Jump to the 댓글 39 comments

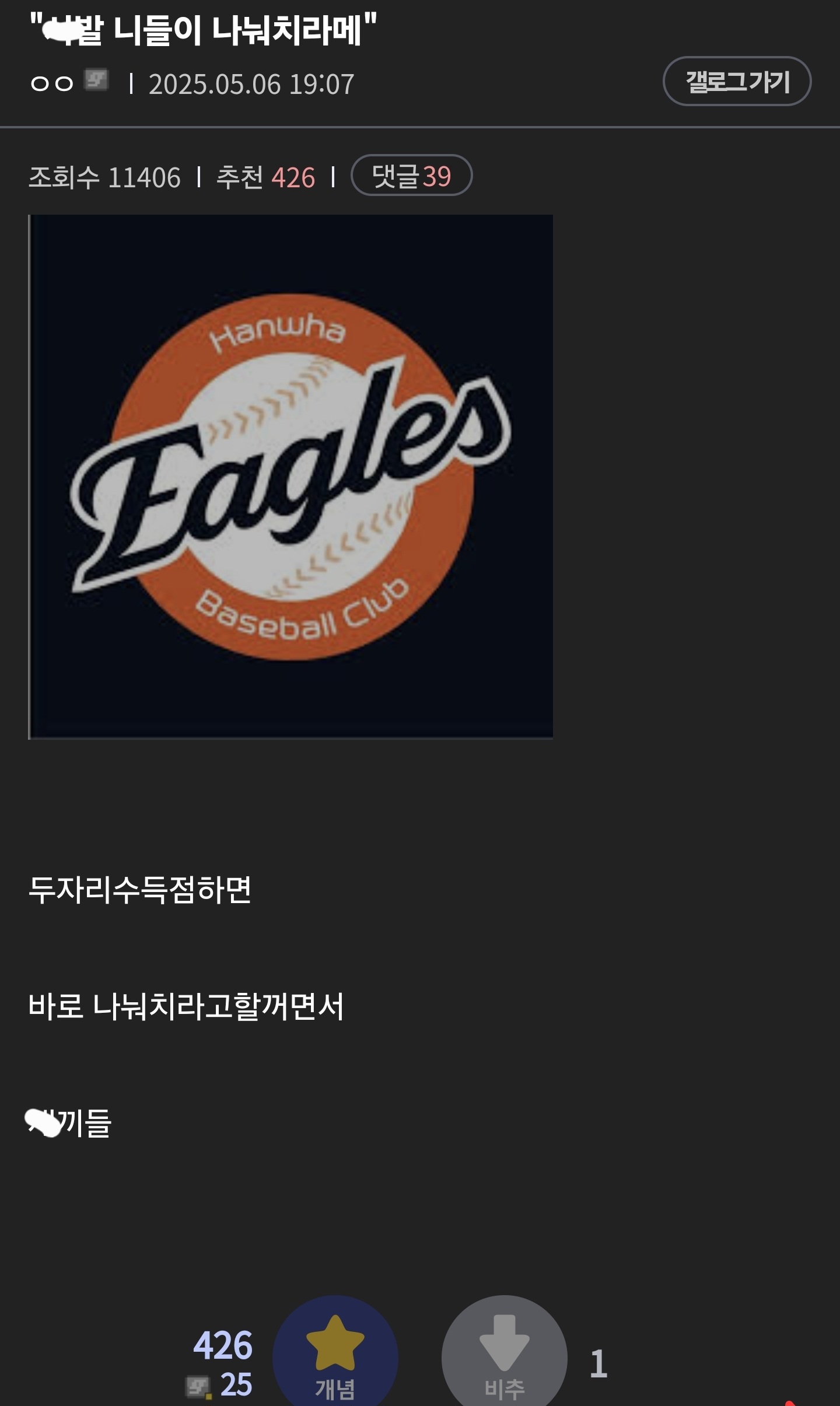[411, 175]
